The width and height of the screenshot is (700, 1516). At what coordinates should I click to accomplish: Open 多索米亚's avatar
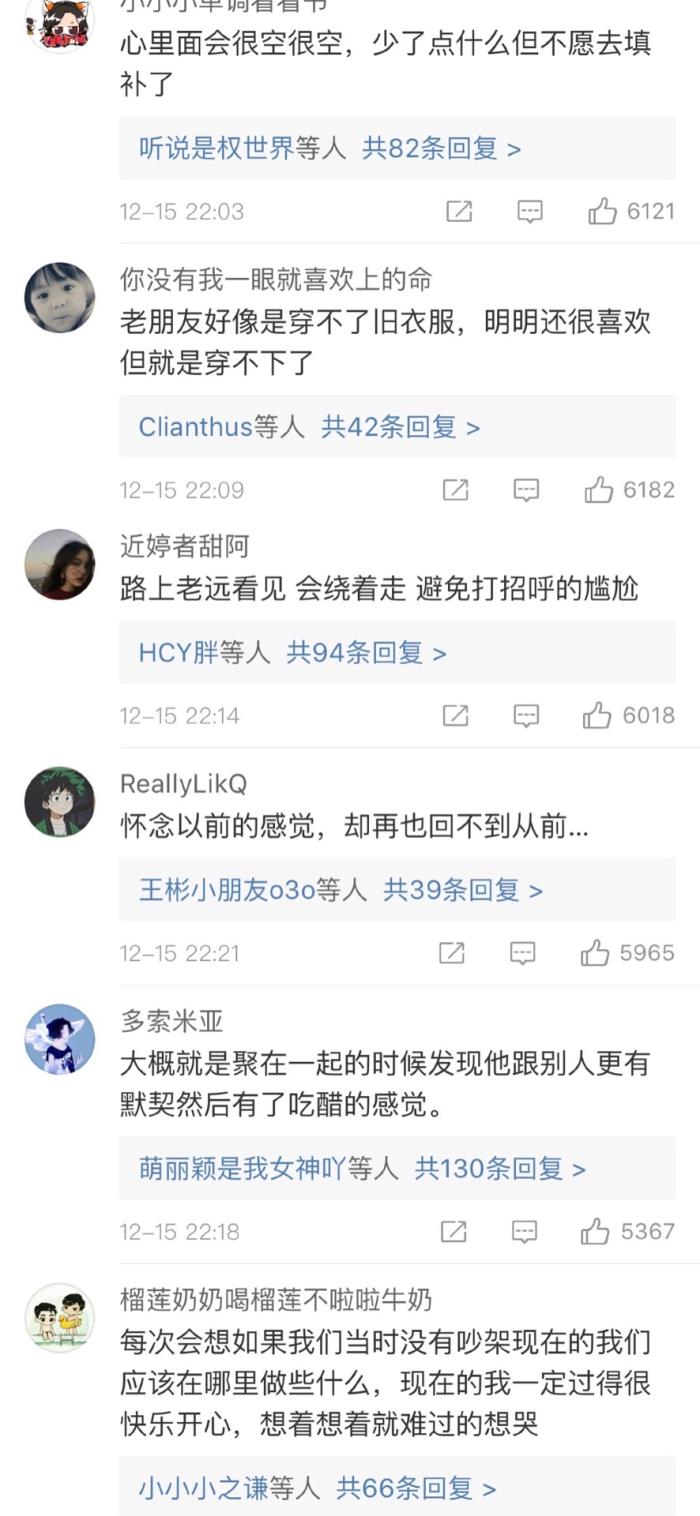click(59, 1039)
